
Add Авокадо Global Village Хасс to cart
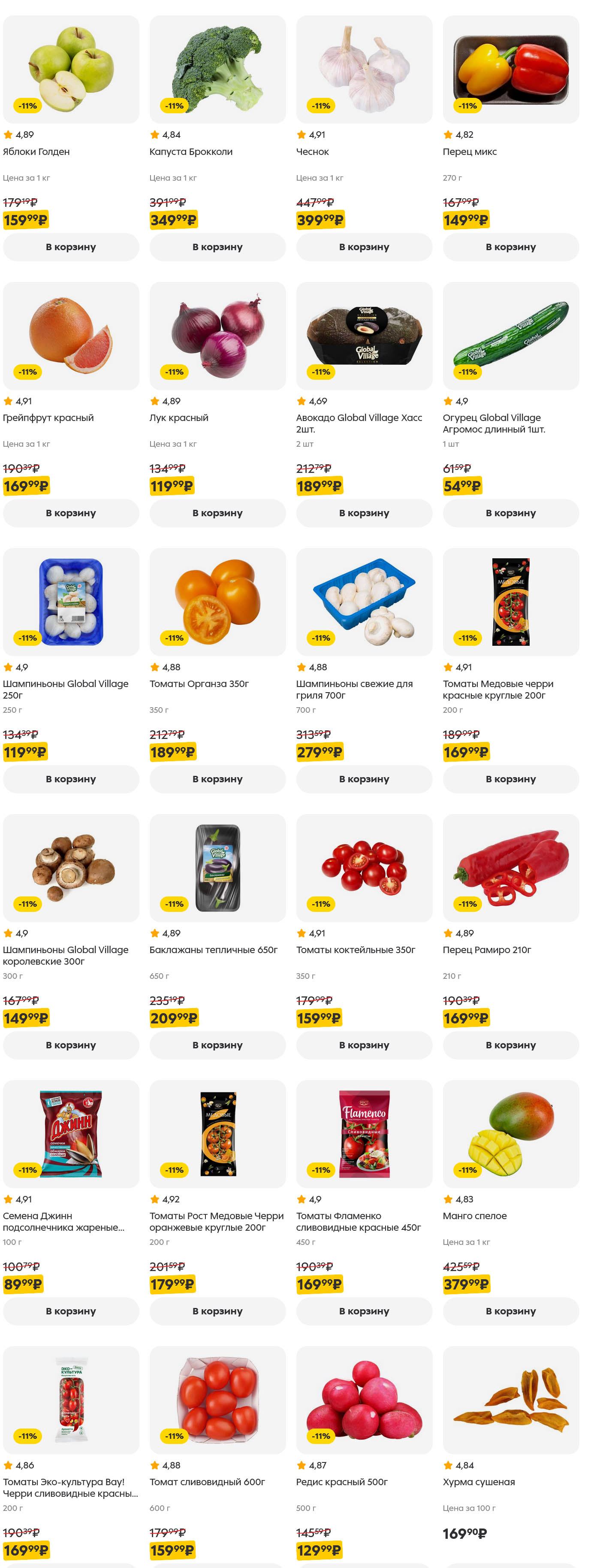364,513
